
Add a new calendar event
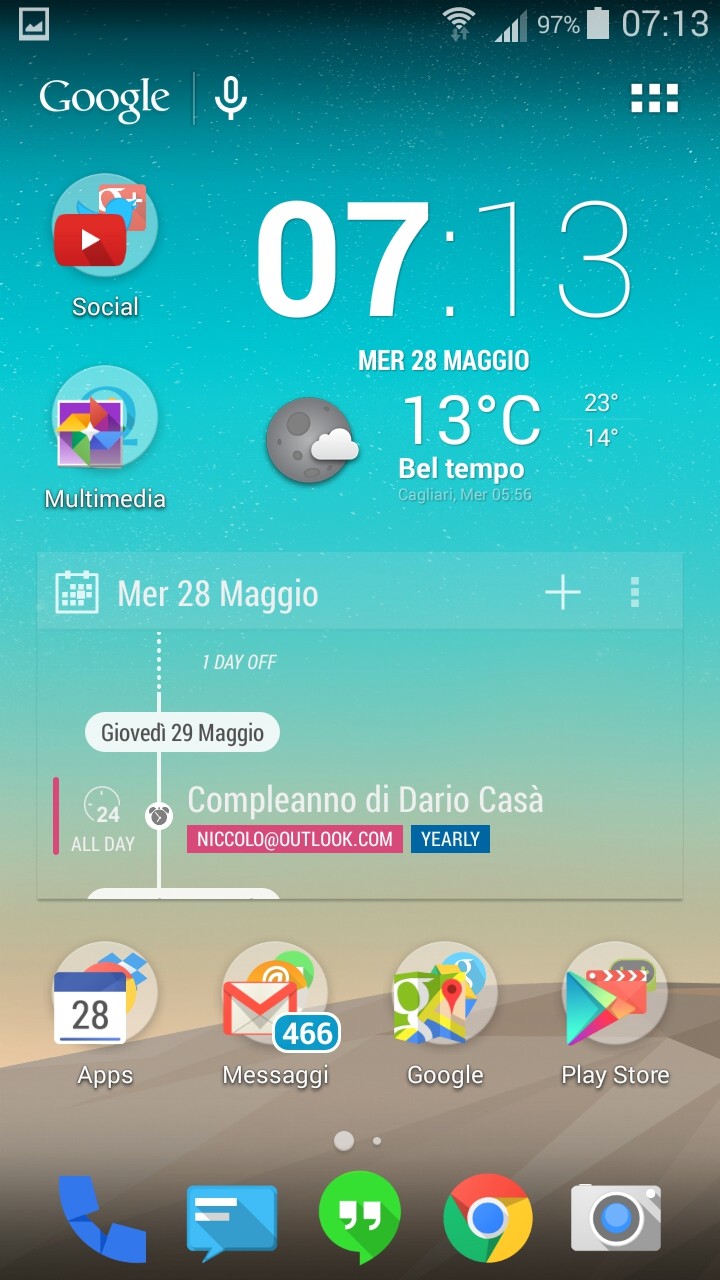pyautogui.click(x=563, y=593)
